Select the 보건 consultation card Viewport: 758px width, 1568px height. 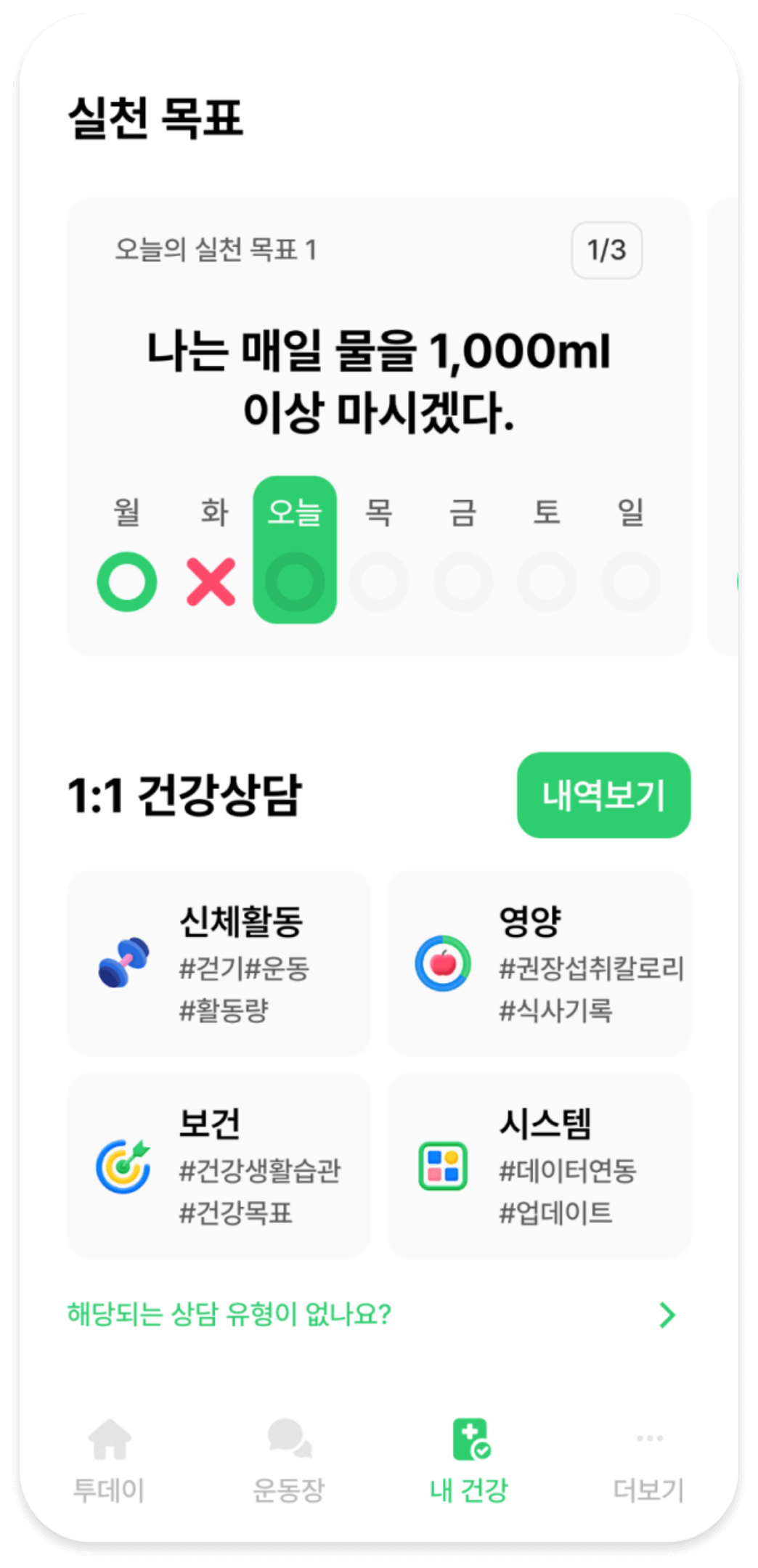[x=219, y=1166]
